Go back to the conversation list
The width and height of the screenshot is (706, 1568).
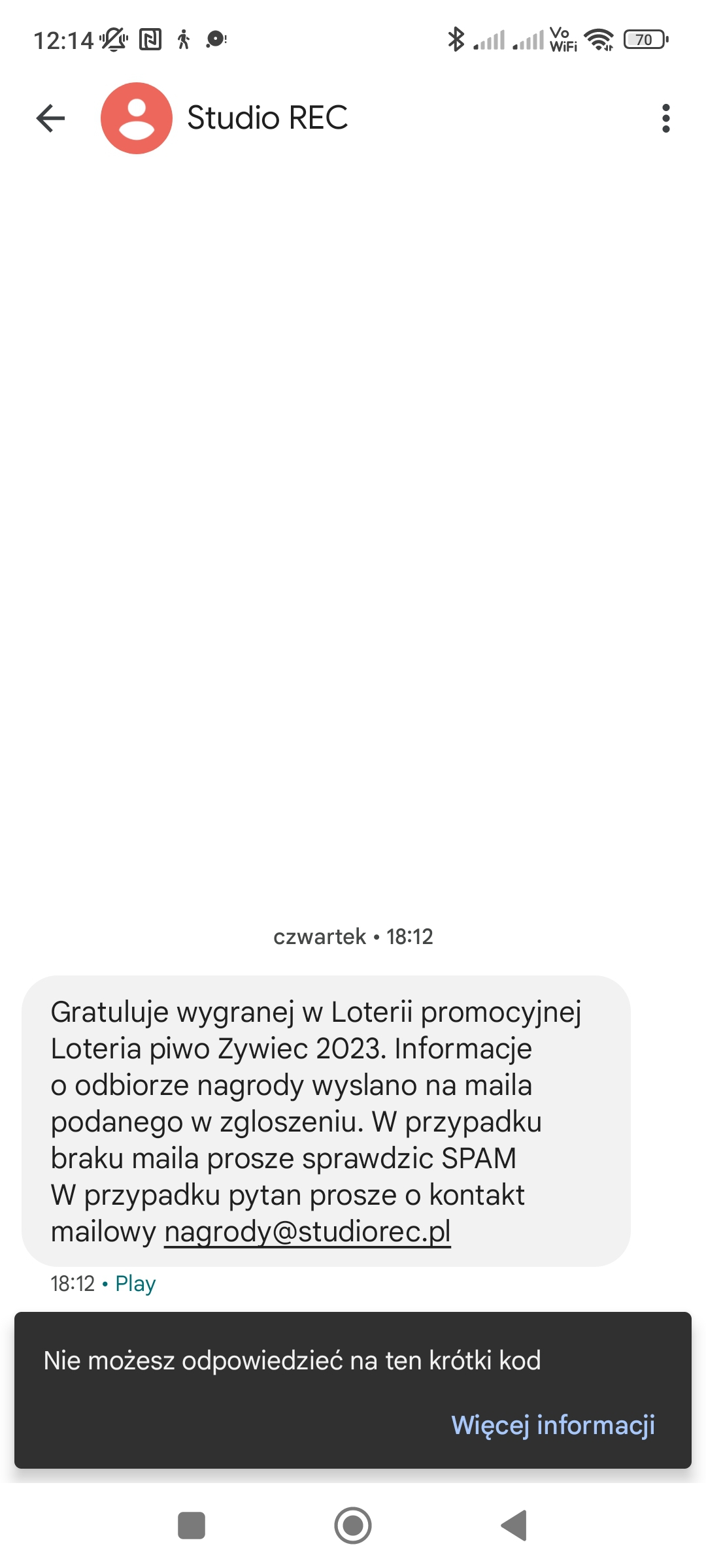tap(50, 118)
